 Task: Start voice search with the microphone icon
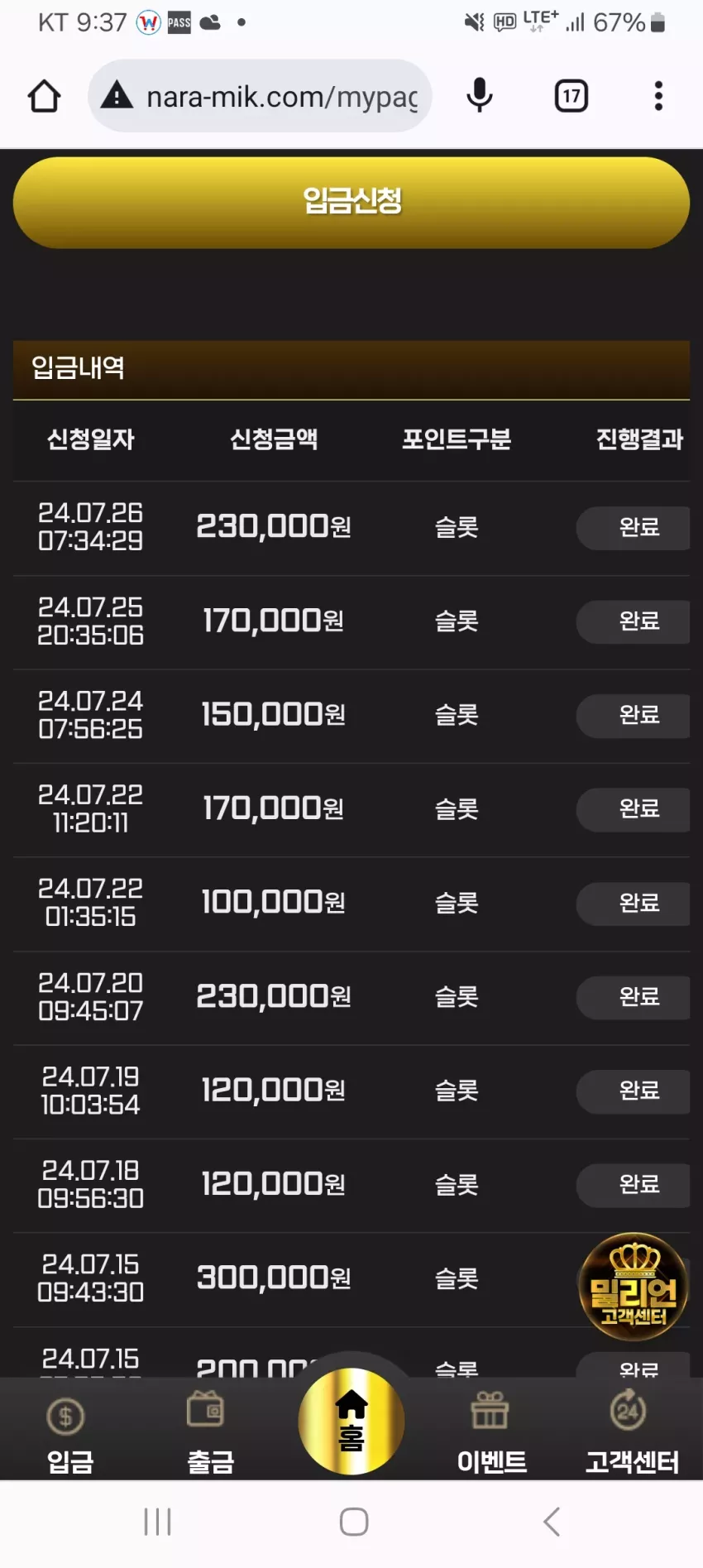480,96
